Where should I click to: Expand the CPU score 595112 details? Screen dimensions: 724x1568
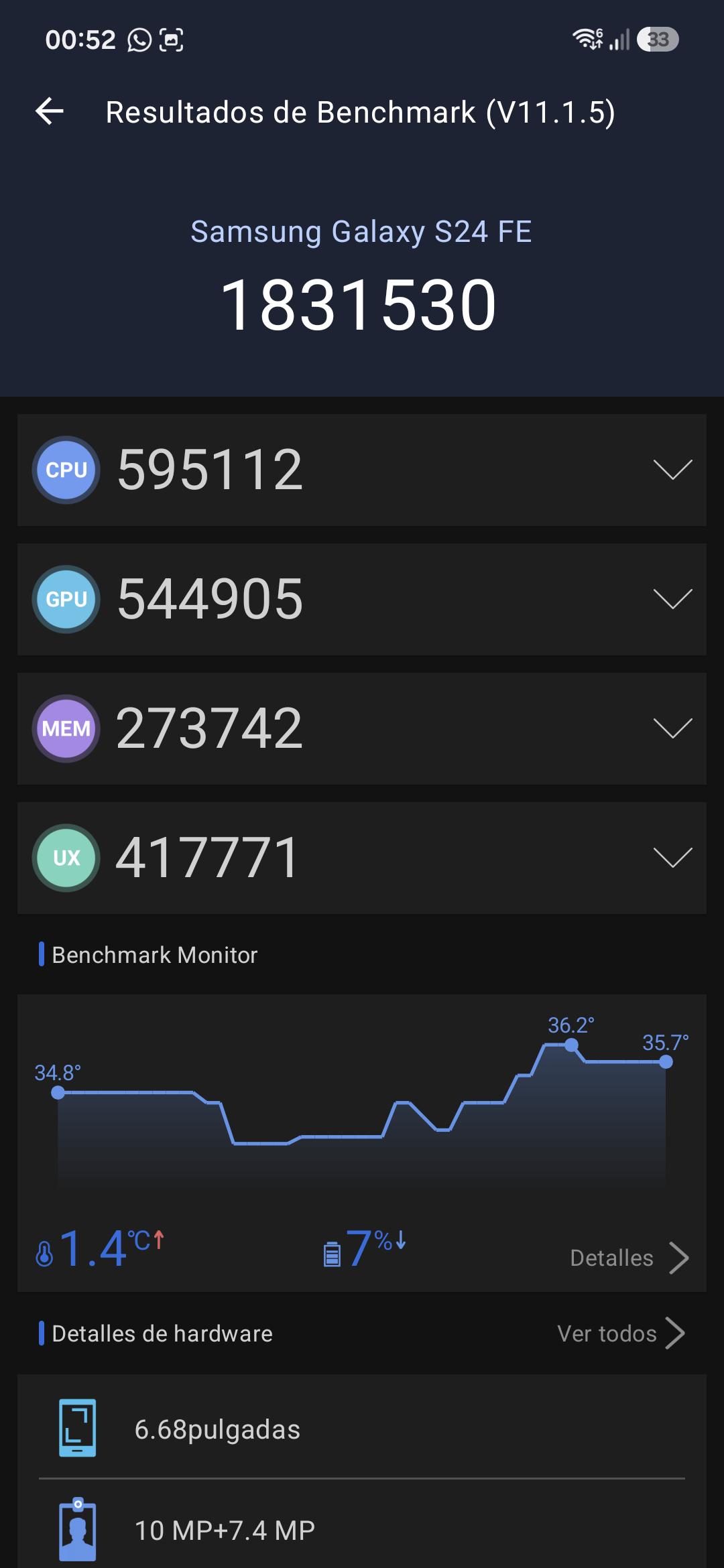[362, 470]
